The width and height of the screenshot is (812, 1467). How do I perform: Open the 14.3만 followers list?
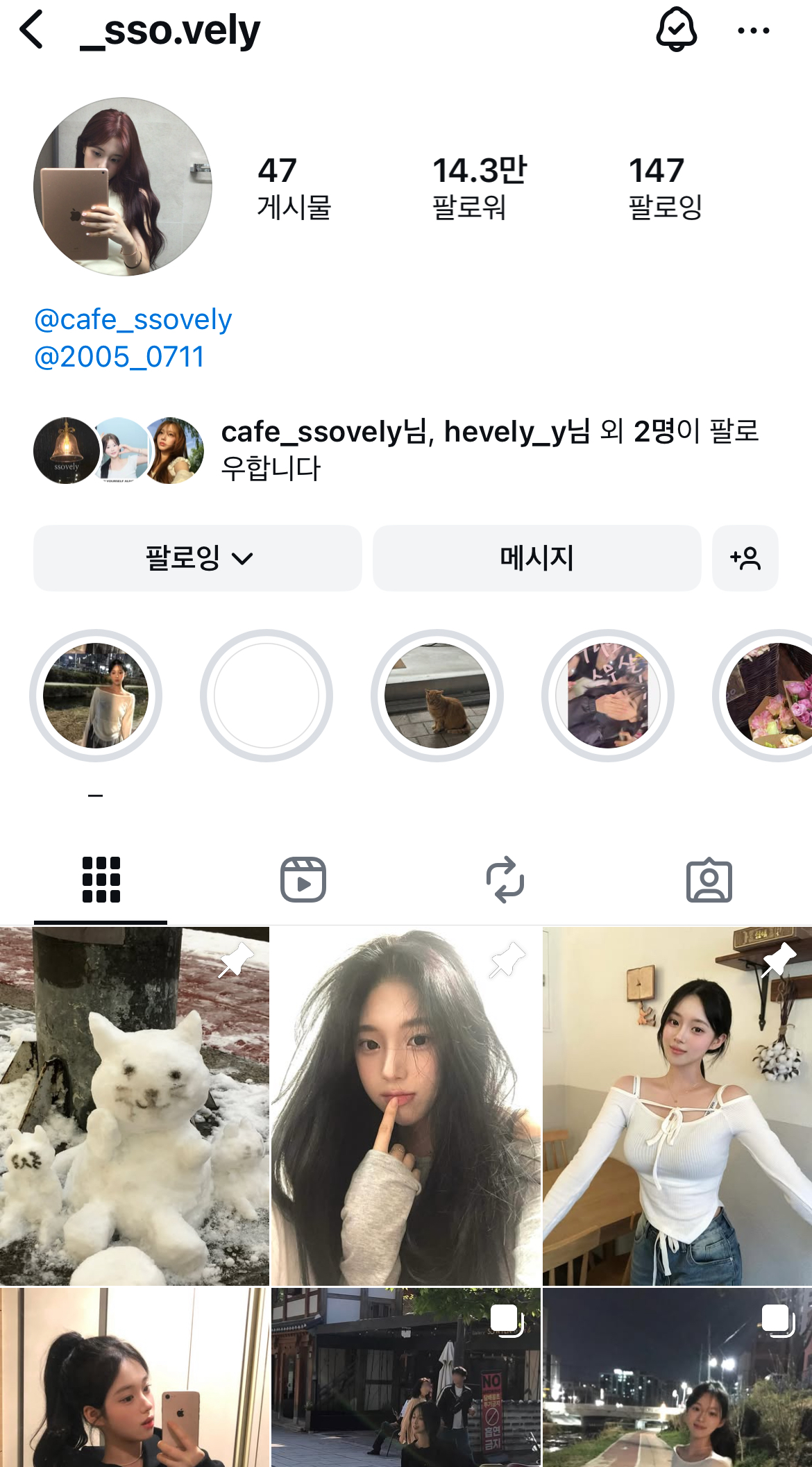pyautogui.click(x=479, y=187)
